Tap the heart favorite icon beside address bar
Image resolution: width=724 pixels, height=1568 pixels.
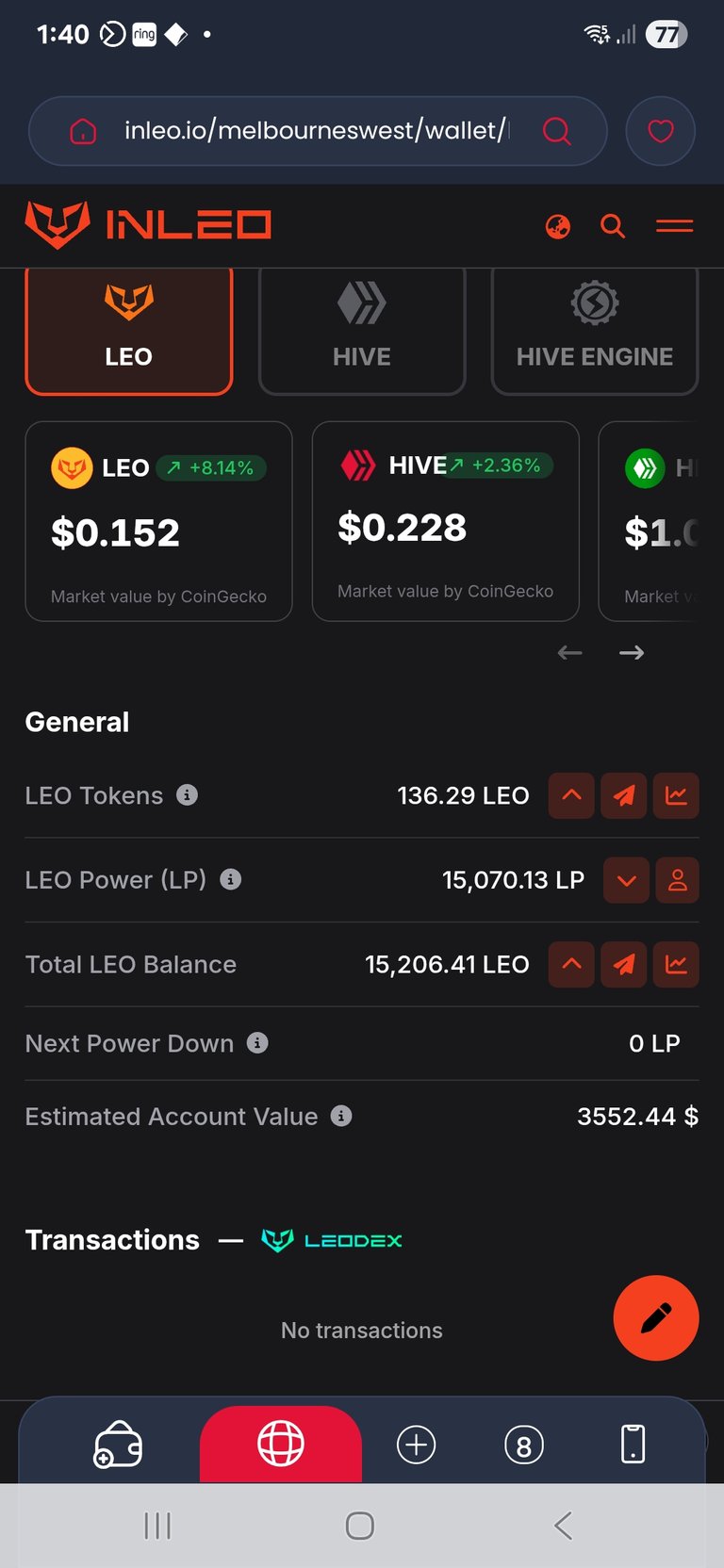point(660,131)
